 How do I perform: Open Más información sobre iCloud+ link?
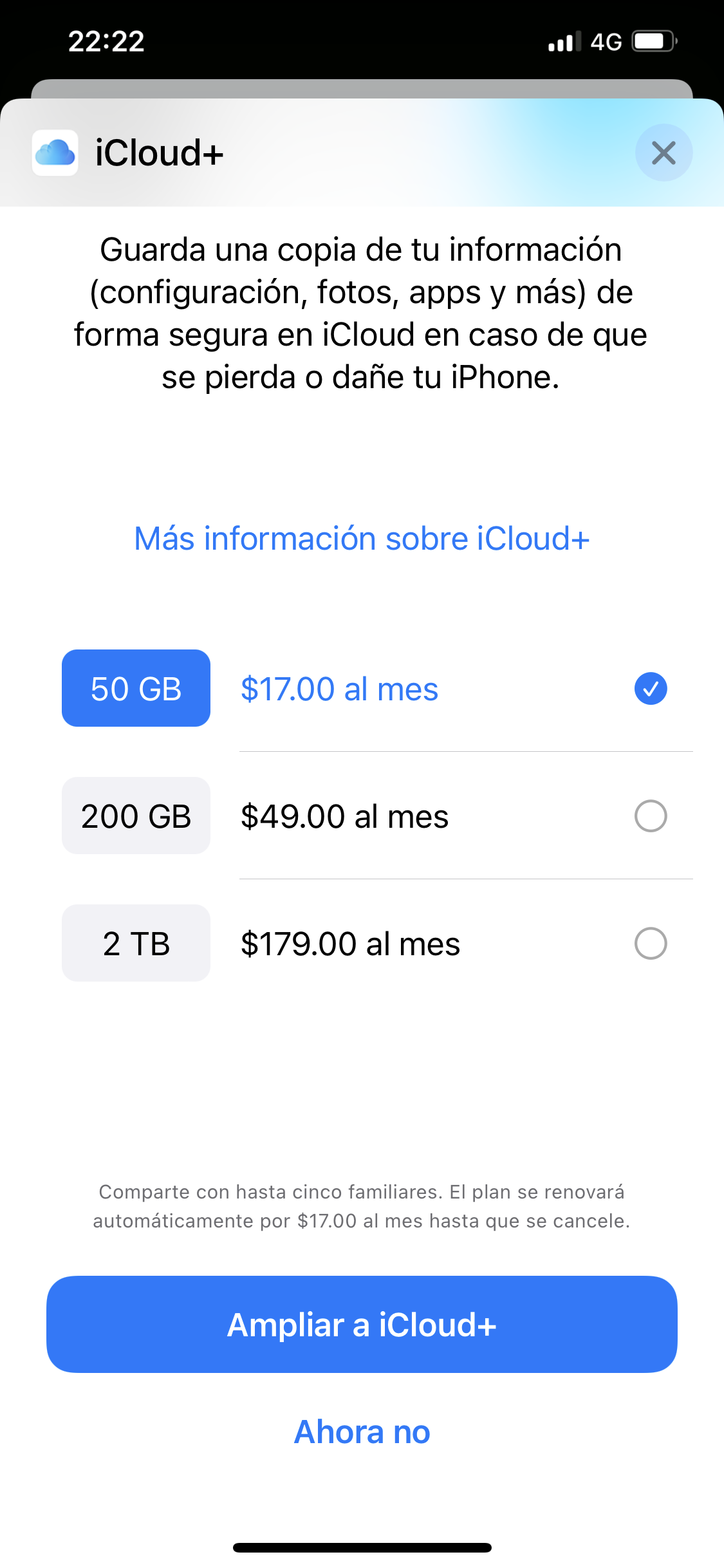coord(362,539)
